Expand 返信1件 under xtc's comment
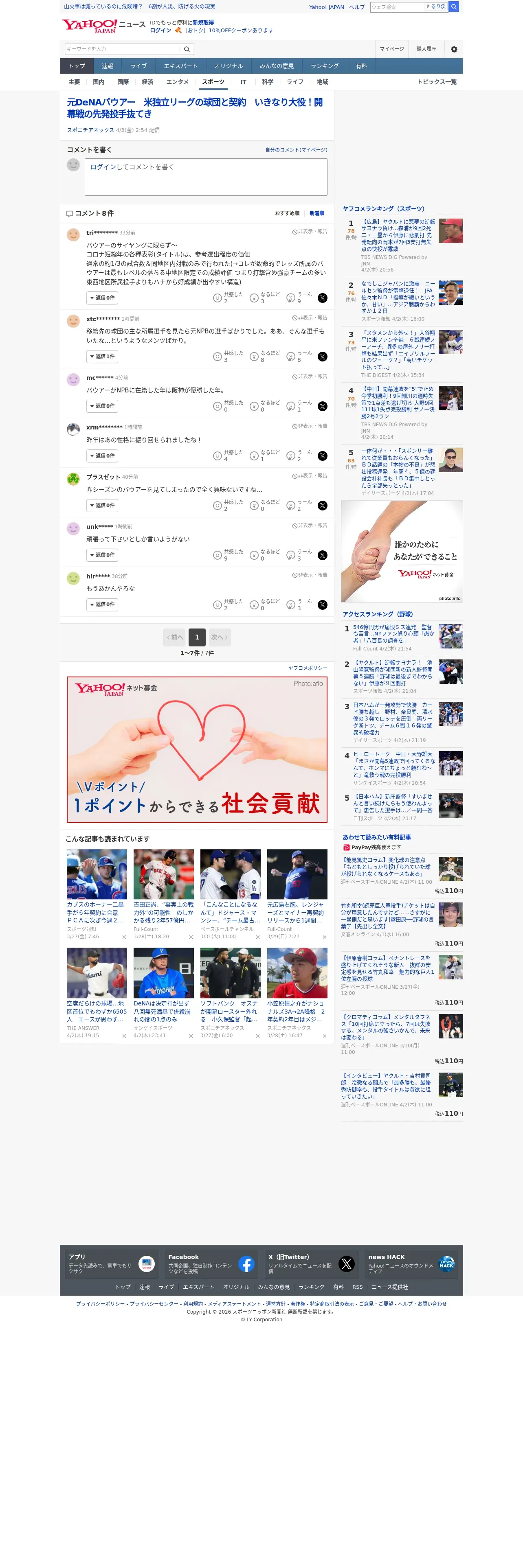The image size is (523, 1568). [x=102, y=357]
